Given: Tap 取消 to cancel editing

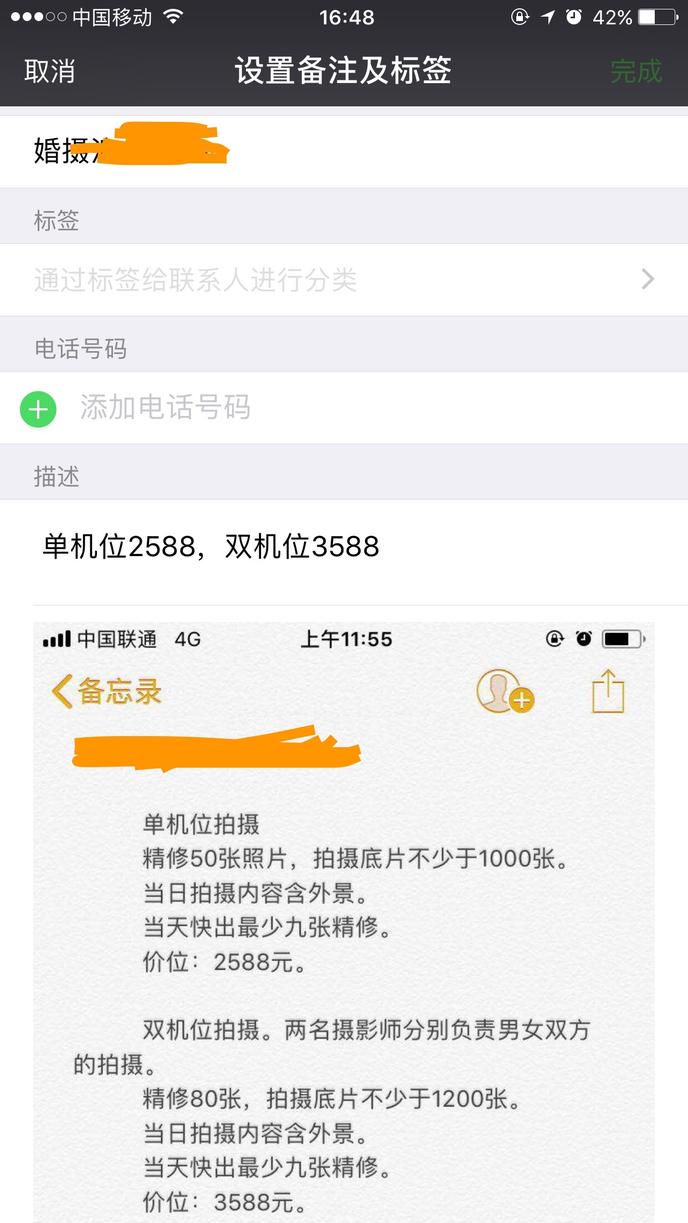Looking at the screenshot, I should (50, 71).
